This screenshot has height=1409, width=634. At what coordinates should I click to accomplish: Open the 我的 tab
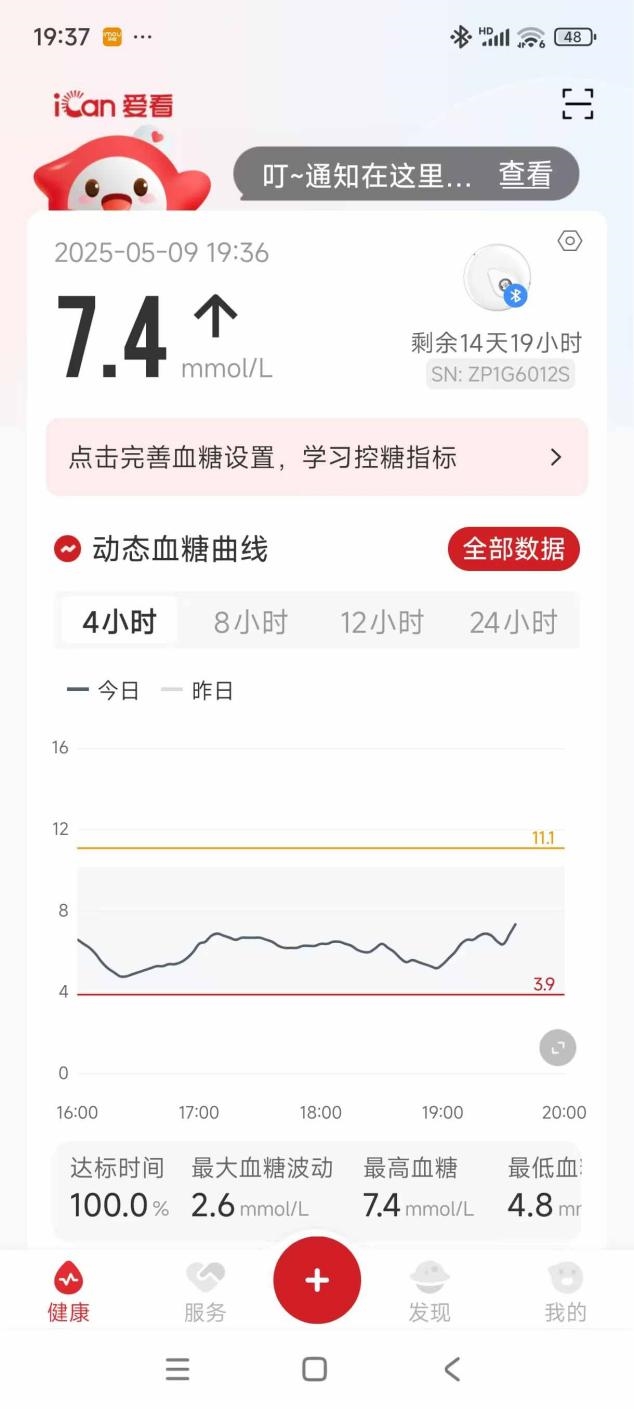click(565, 1292)
